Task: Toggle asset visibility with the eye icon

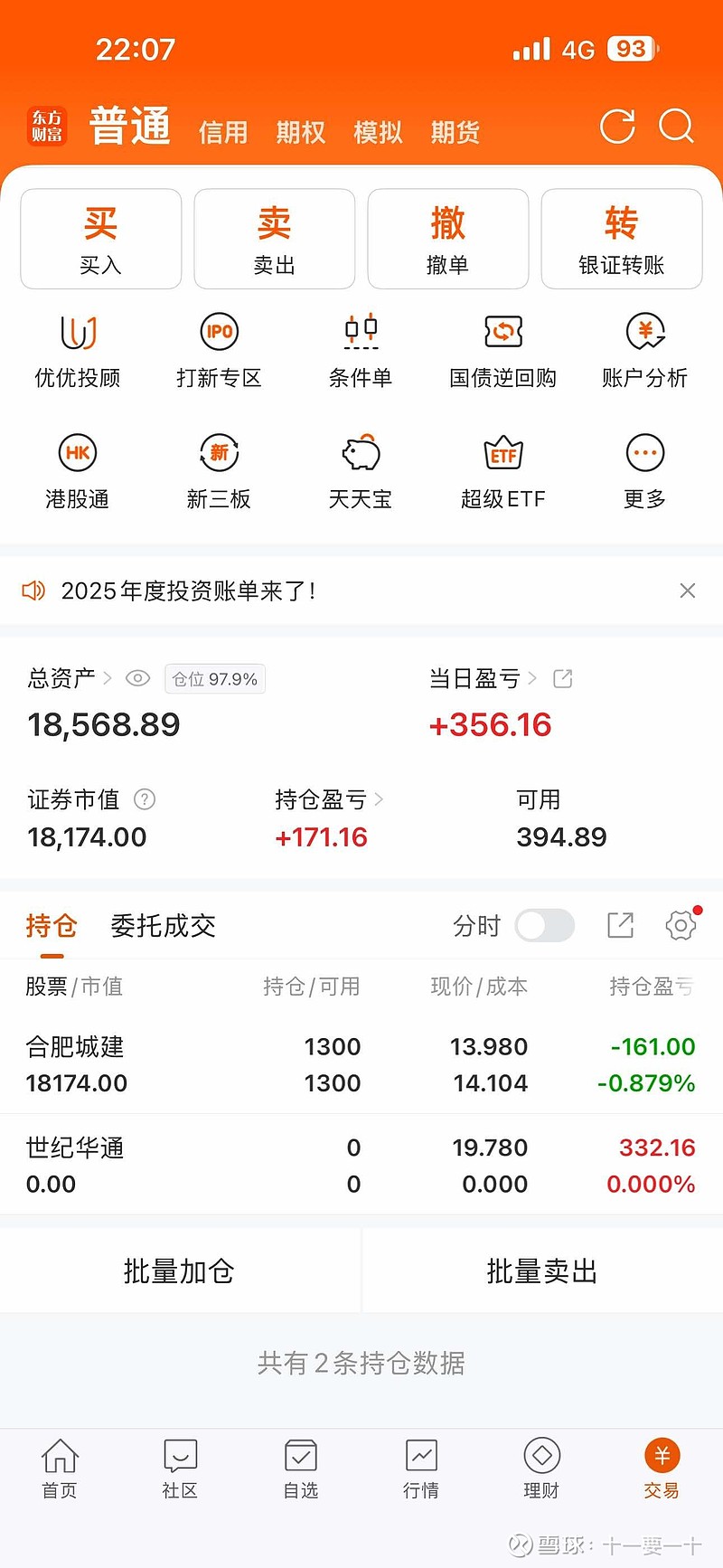Action: tap(137, 678)
